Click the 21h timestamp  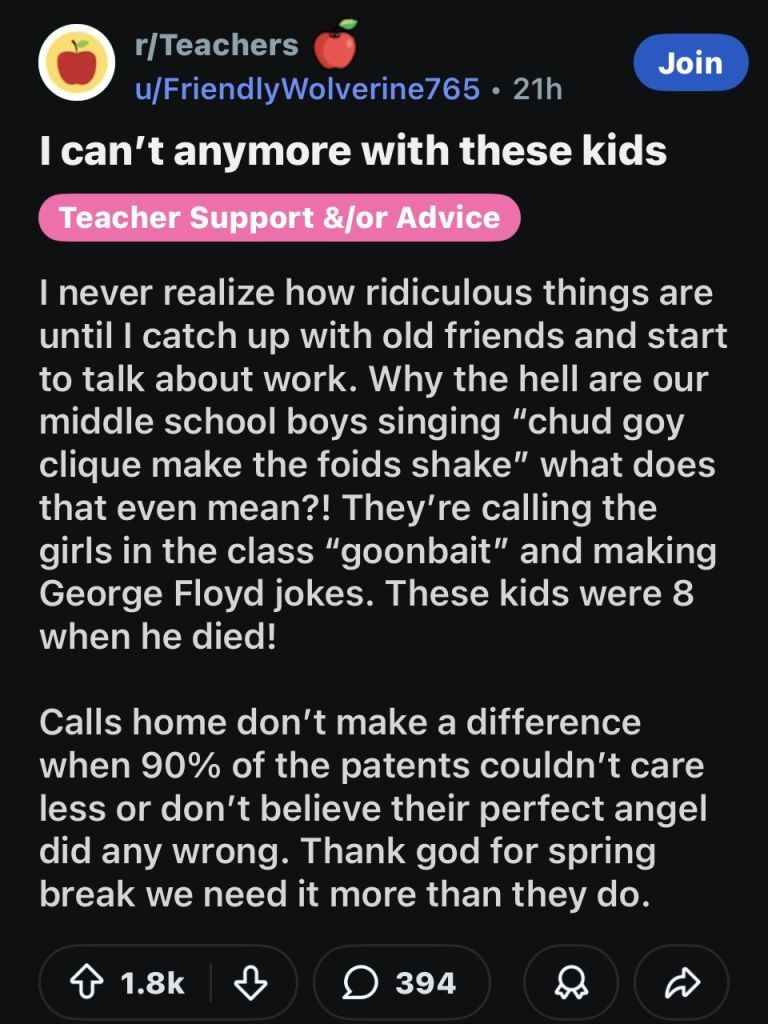pos(540,88)
